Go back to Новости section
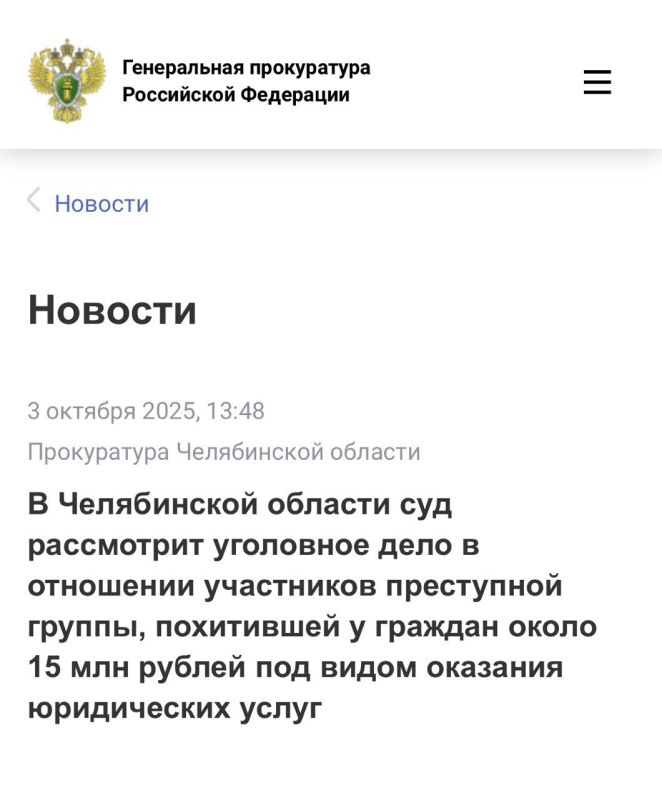The image size is (662, 800). coord(100,203)
